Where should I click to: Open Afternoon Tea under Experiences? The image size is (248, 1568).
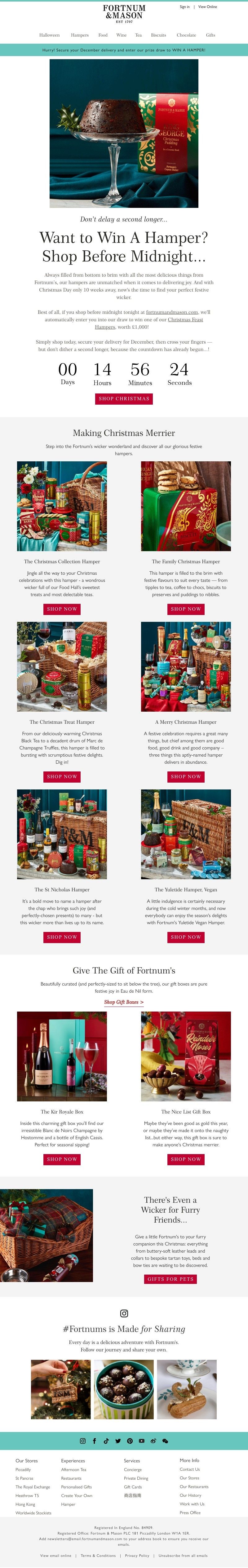74,1469
